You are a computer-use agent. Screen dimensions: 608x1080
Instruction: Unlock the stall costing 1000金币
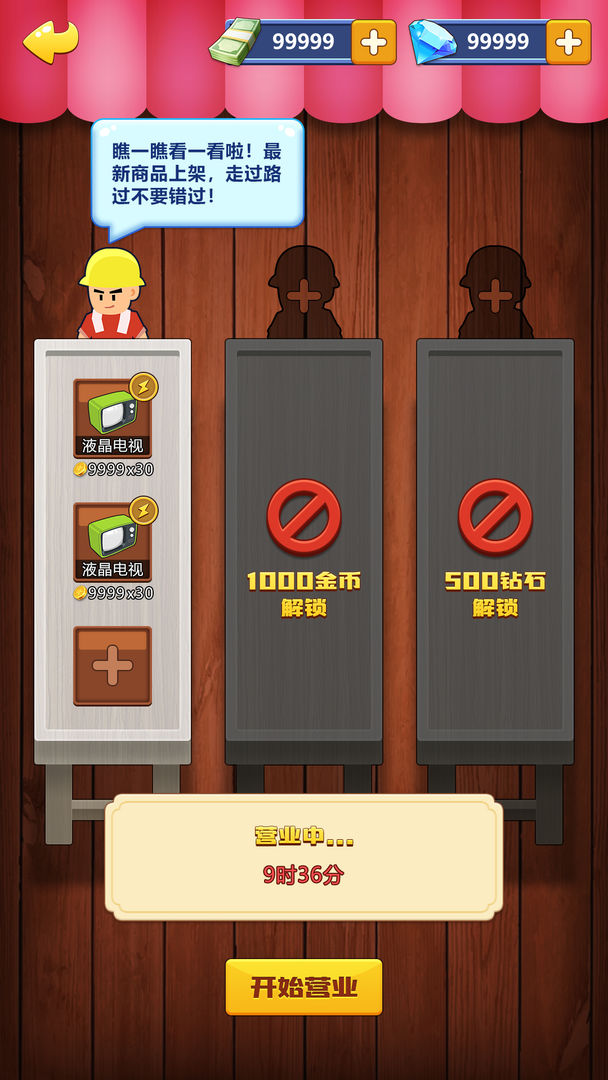click(303, 540)
